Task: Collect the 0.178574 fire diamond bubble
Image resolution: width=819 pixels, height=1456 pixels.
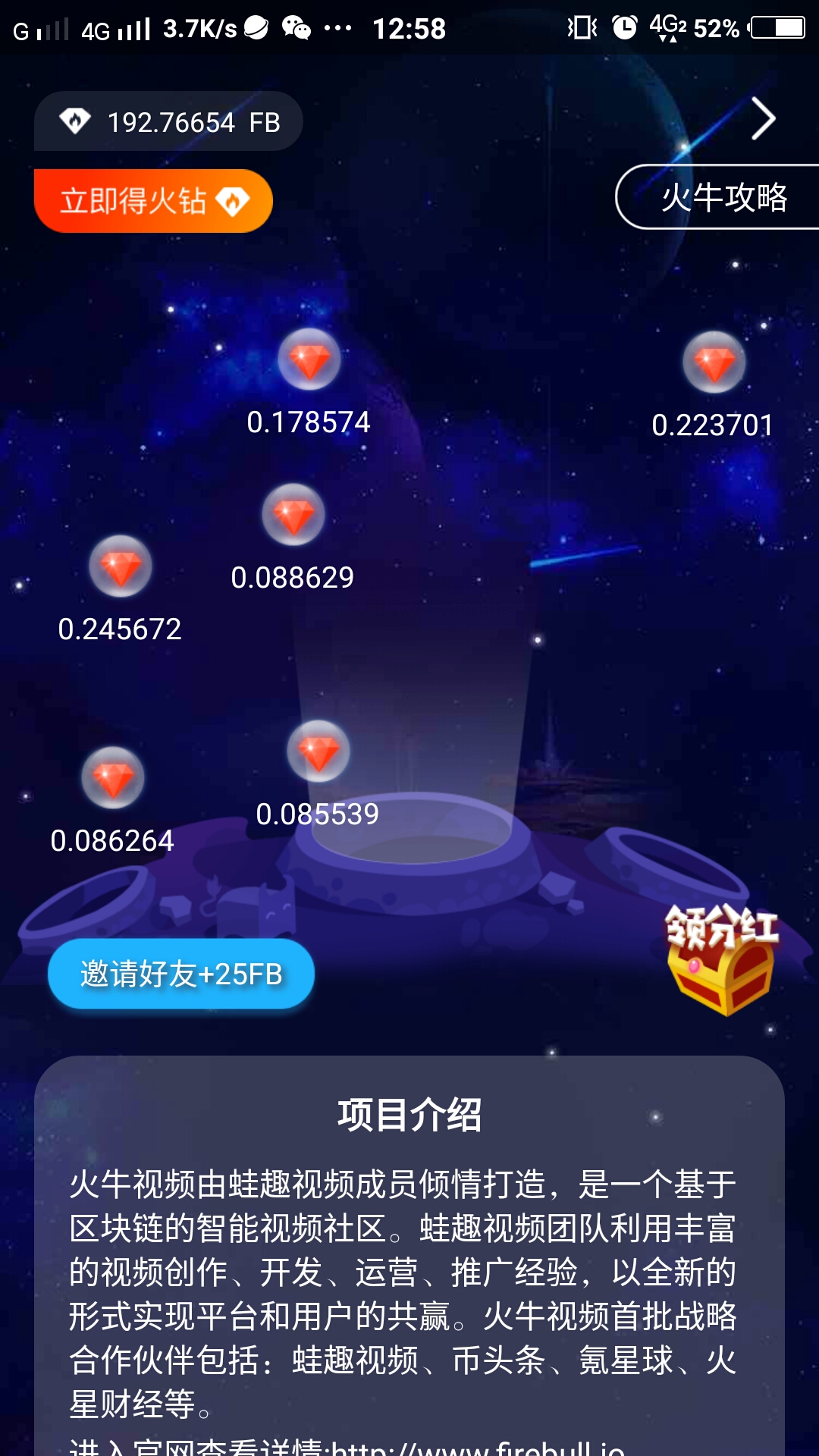Action: 309,360
